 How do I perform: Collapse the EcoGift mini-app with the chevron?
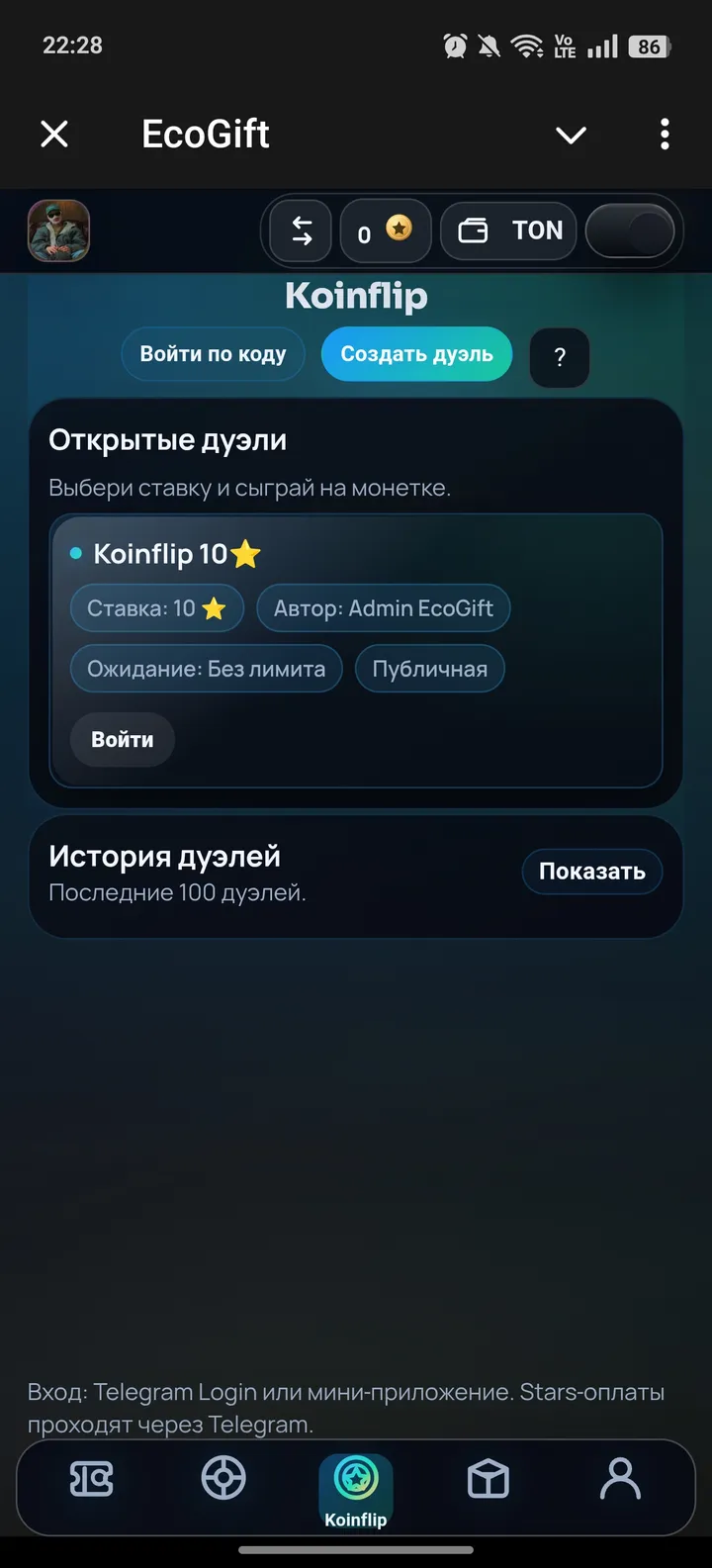click(571, 134)
